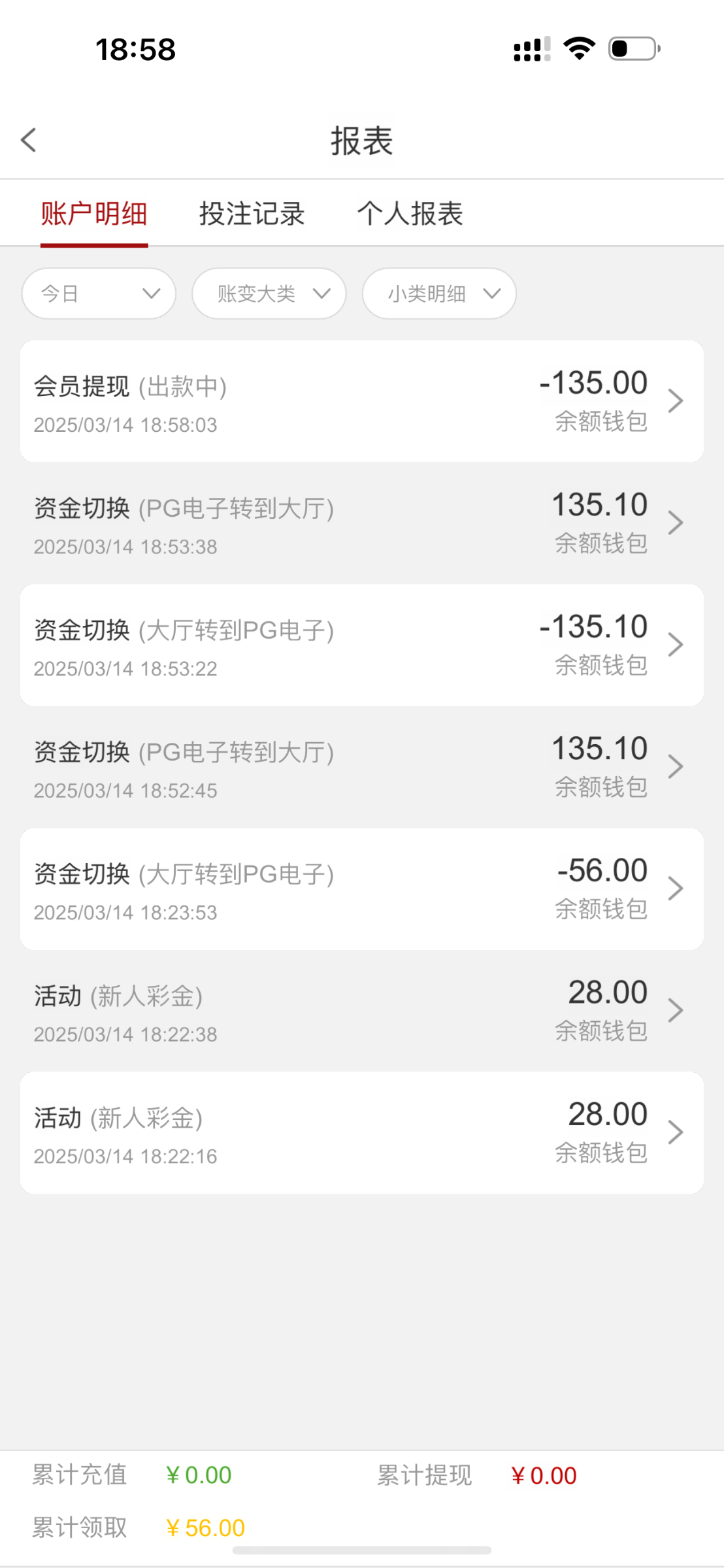Expand the 小类明细 filter dropdown
724x1568 pixels.
(439, 293)
